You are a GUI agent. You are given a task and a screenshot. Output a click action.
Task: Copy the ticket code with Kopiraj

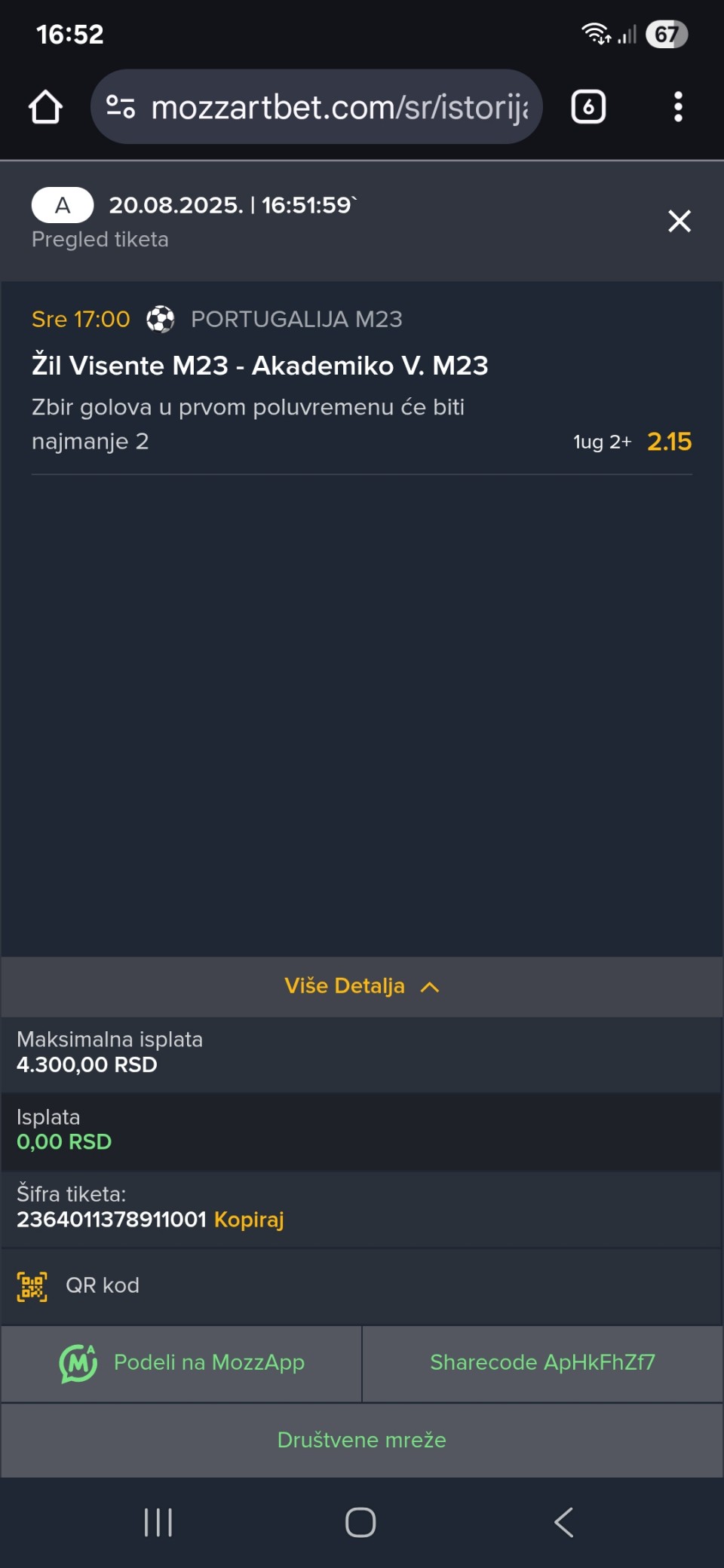pos(249,1219)
